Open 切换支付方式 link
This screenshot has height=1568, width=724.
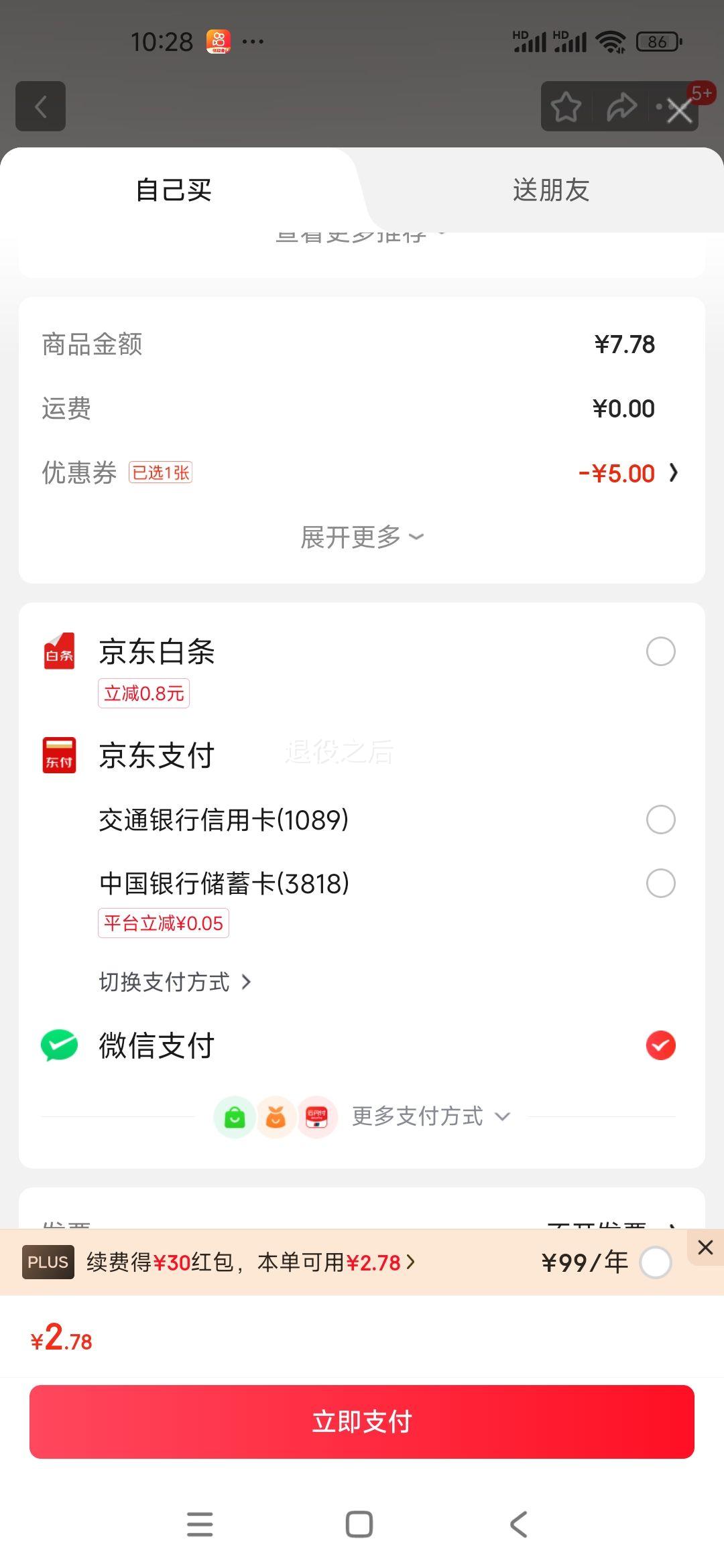[175, 982]
